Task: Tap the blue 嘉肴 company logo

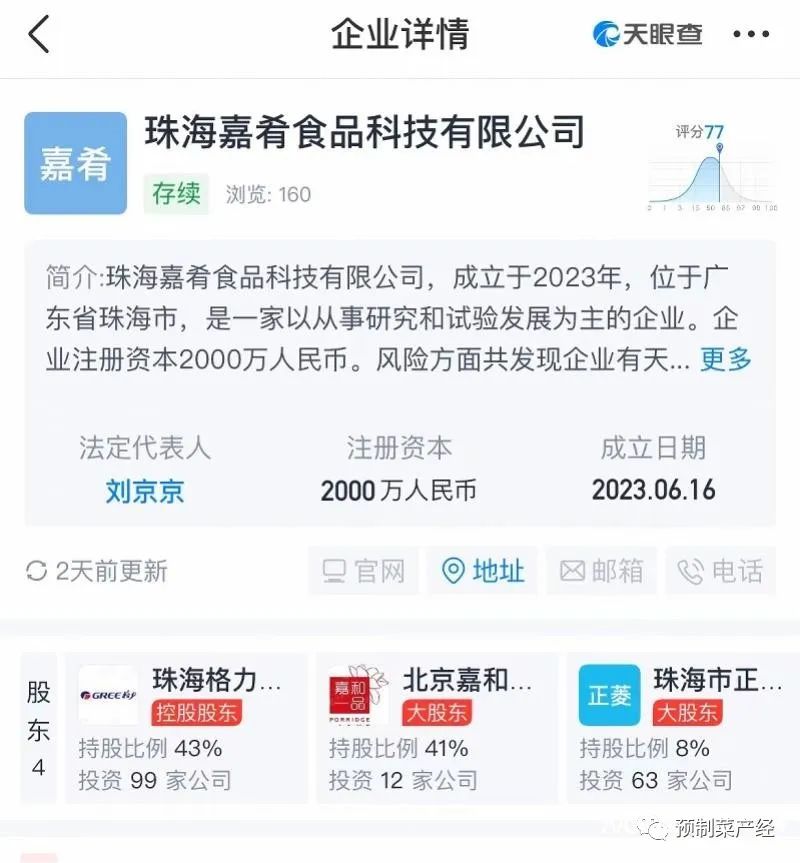Action: (75, 163)
